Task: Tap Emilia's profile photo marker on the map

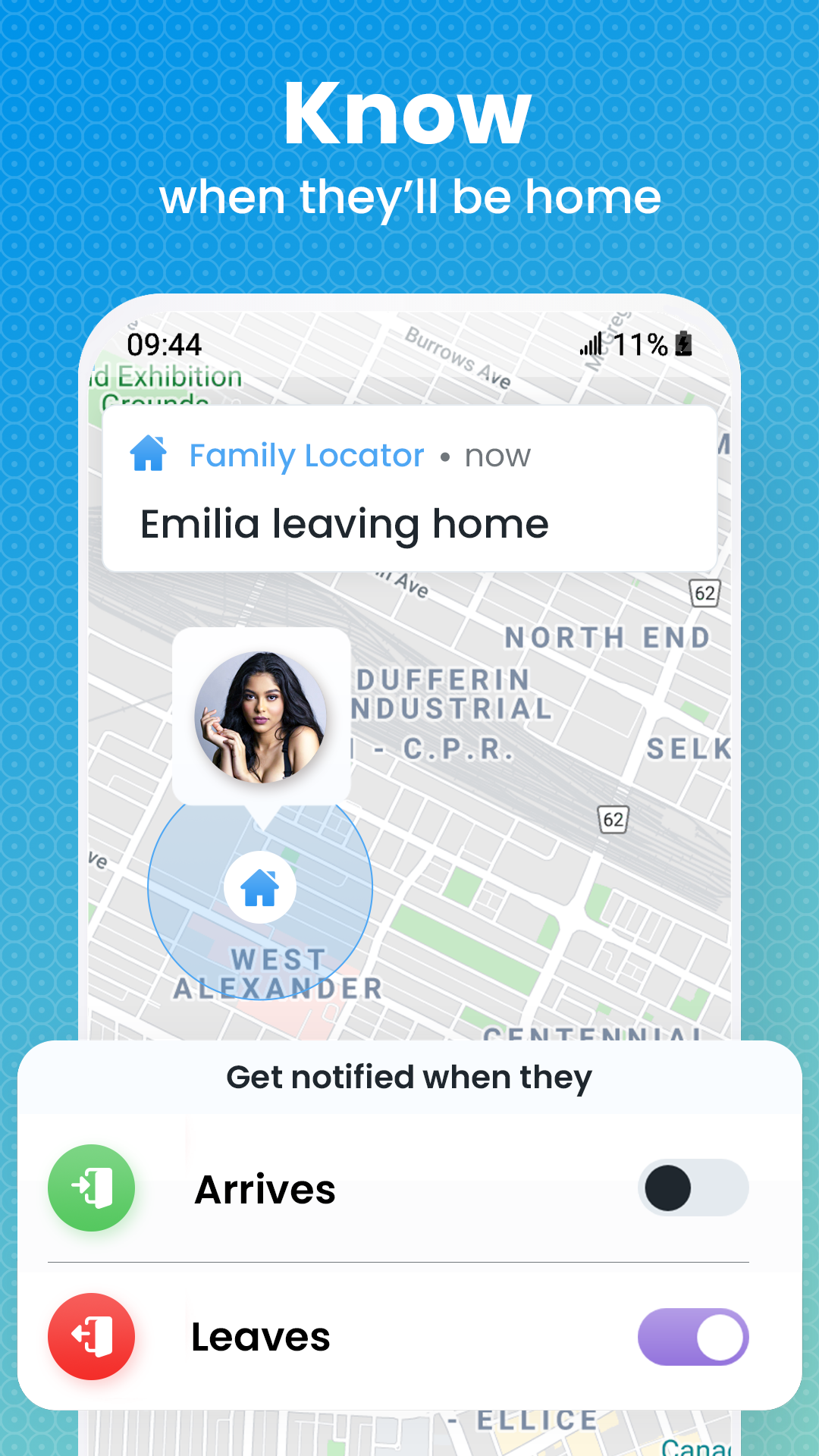Action: coord(262,717)
